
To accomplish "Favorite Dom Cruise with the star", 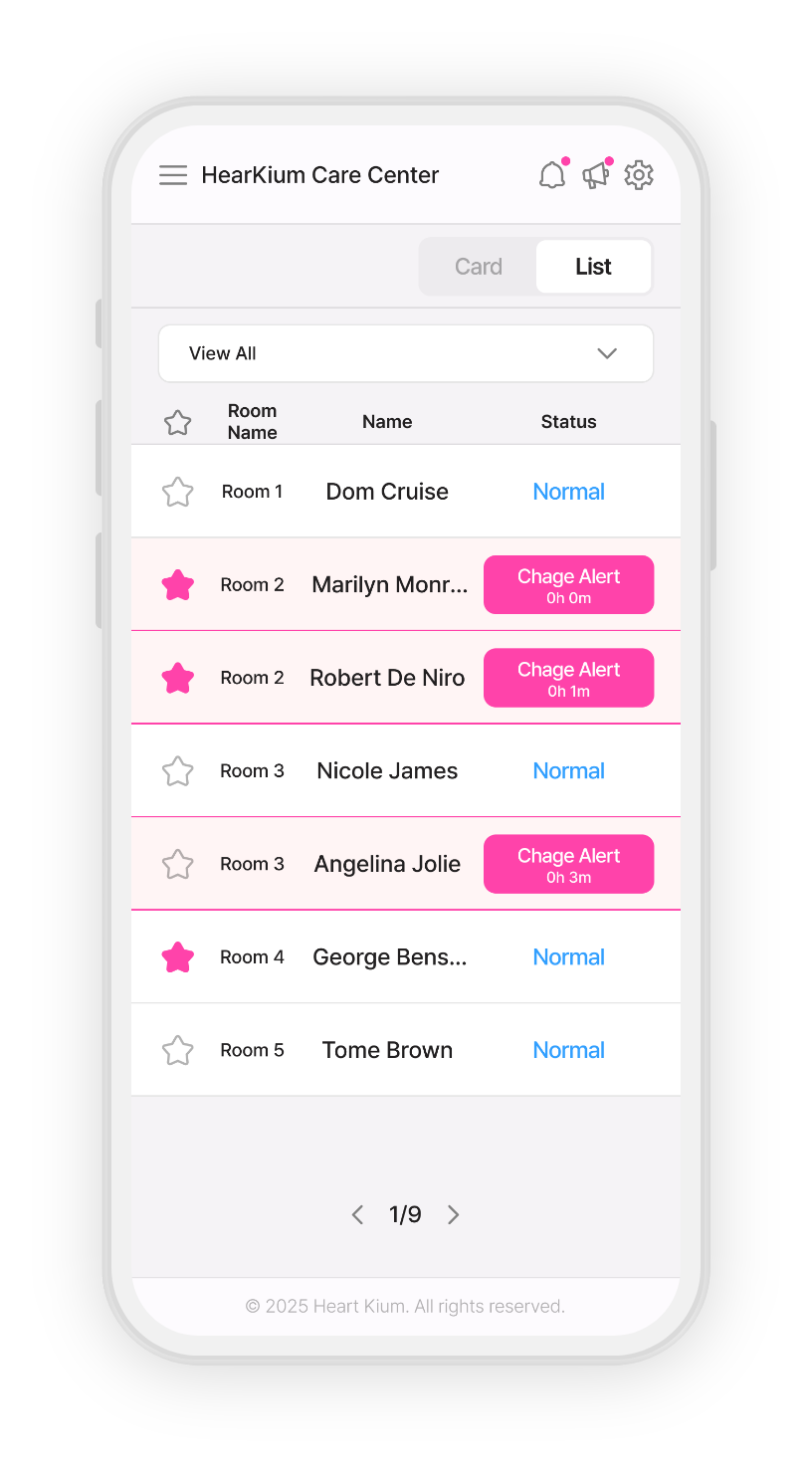I will 178,492.
